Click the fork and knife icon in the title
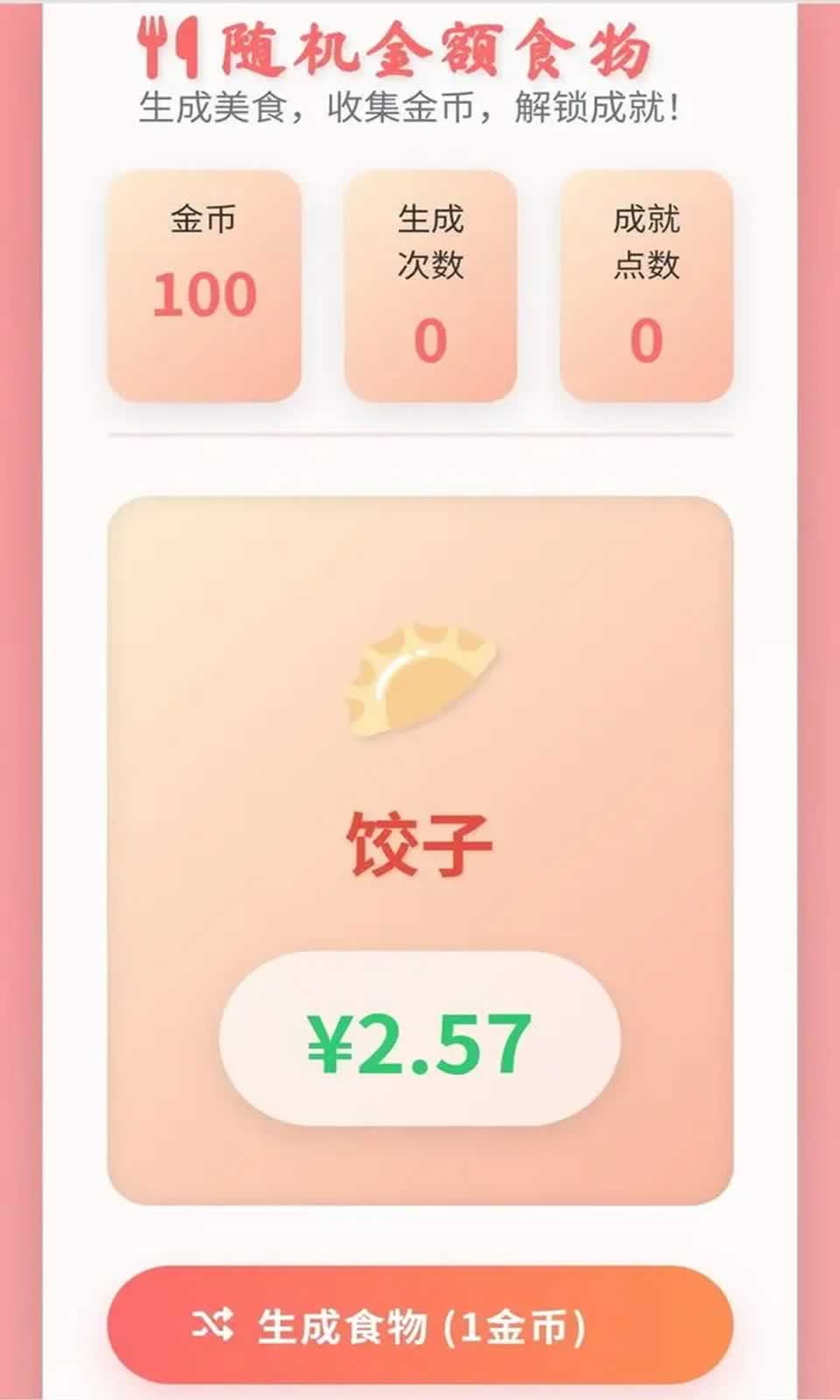 pyautogui.click(x=168, y=46)
